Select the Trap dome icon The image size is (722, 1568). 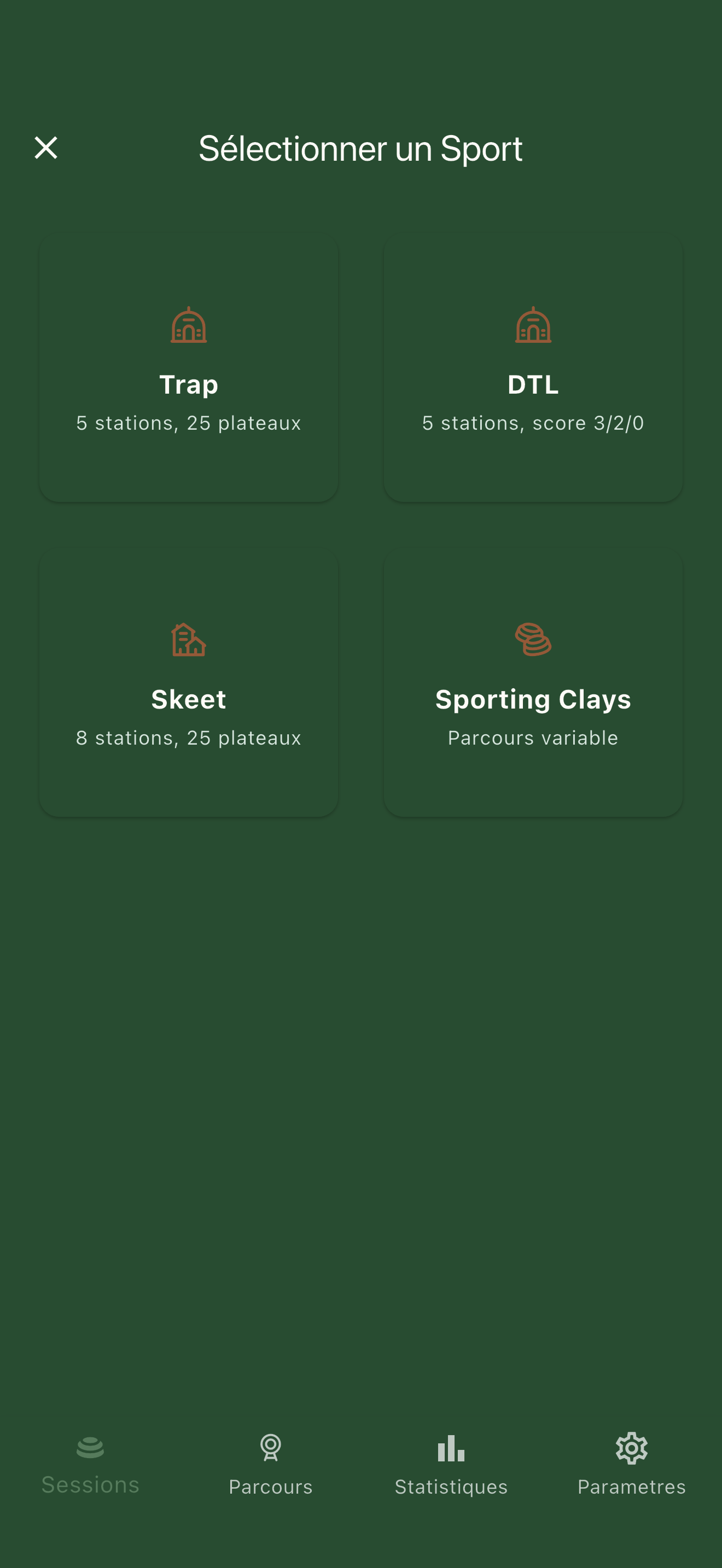188,326
